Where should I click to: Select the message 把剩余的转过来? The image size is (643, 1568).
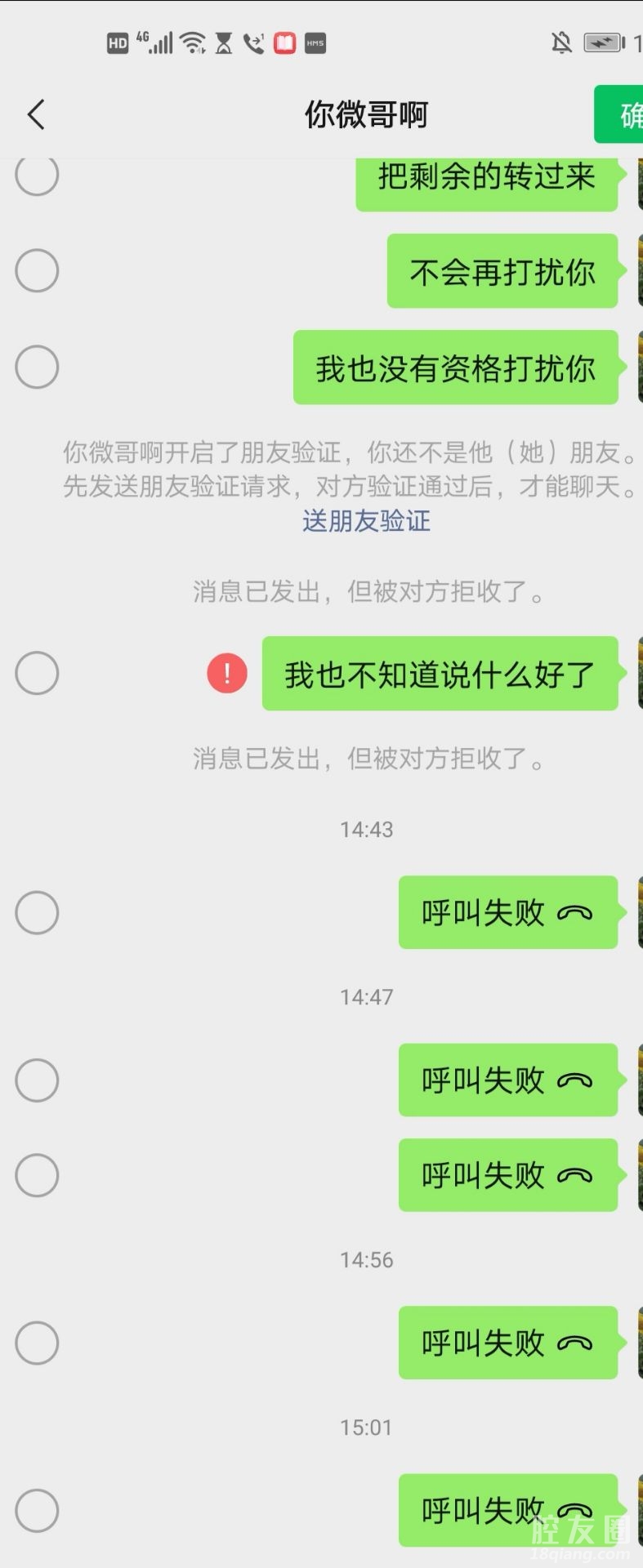(37, 175)
